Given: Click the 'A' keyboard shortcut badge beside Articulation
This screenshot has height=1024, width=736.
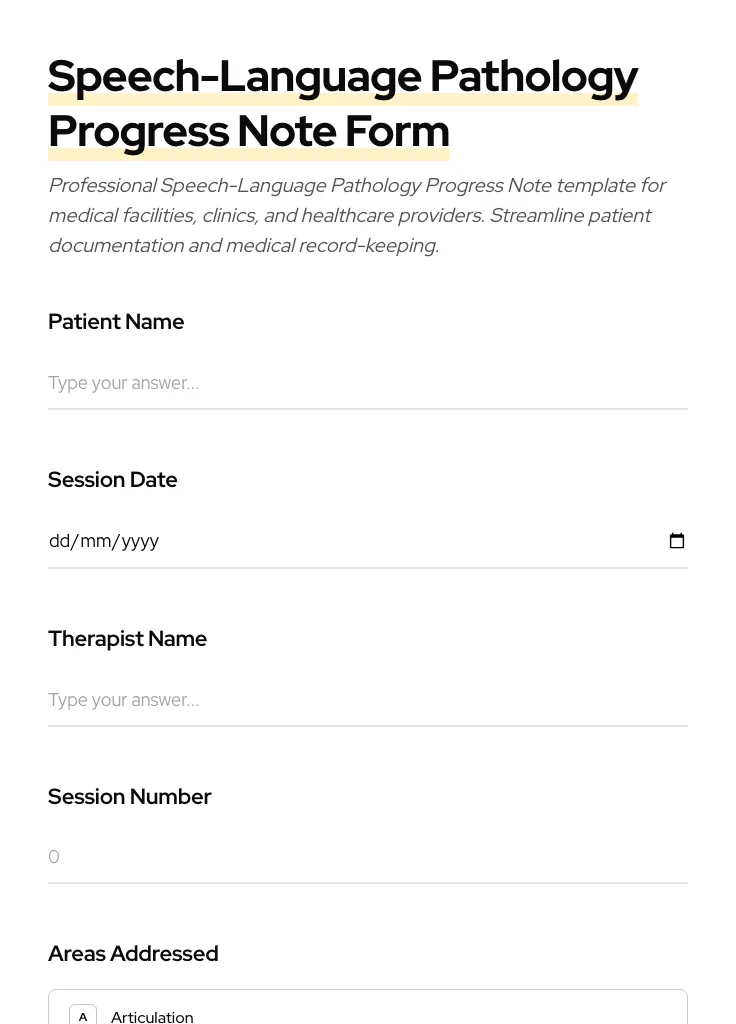Looking at the screenshot, I should click(83, 1015).
